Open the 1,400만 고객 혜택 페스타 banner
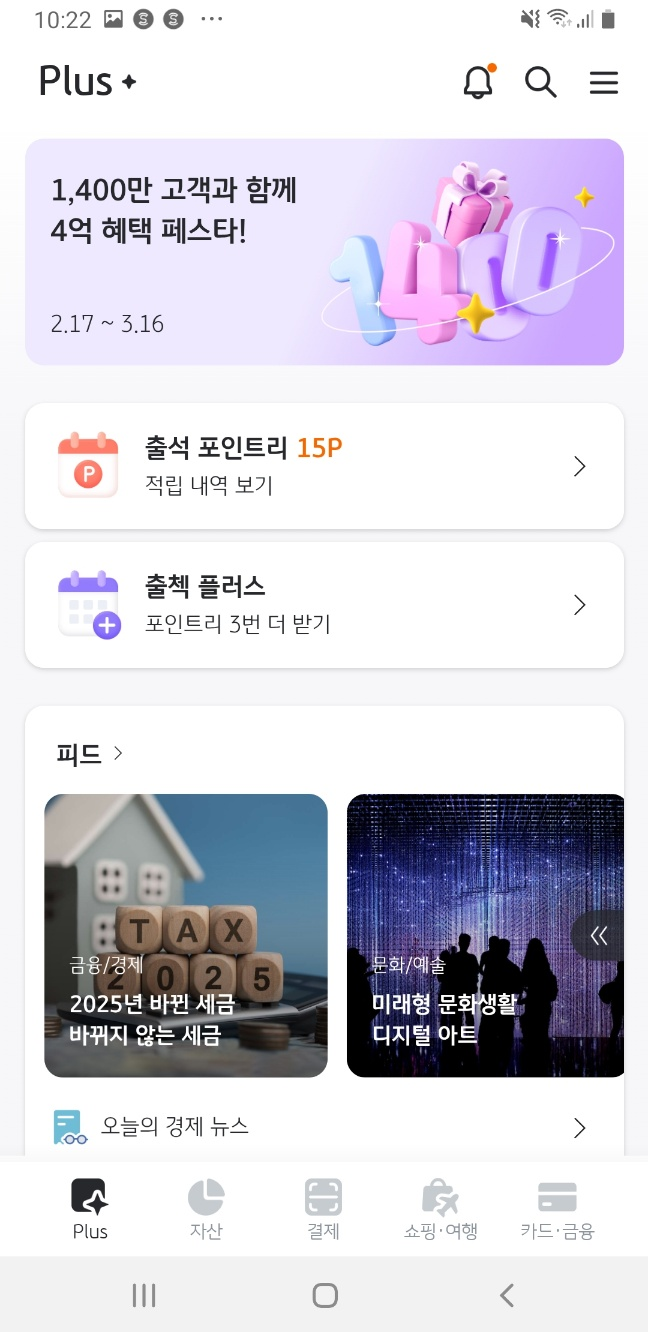Image resolution: width=648 pixels, height=1332 pixels. pyautogui.click(x=324, y=252)
